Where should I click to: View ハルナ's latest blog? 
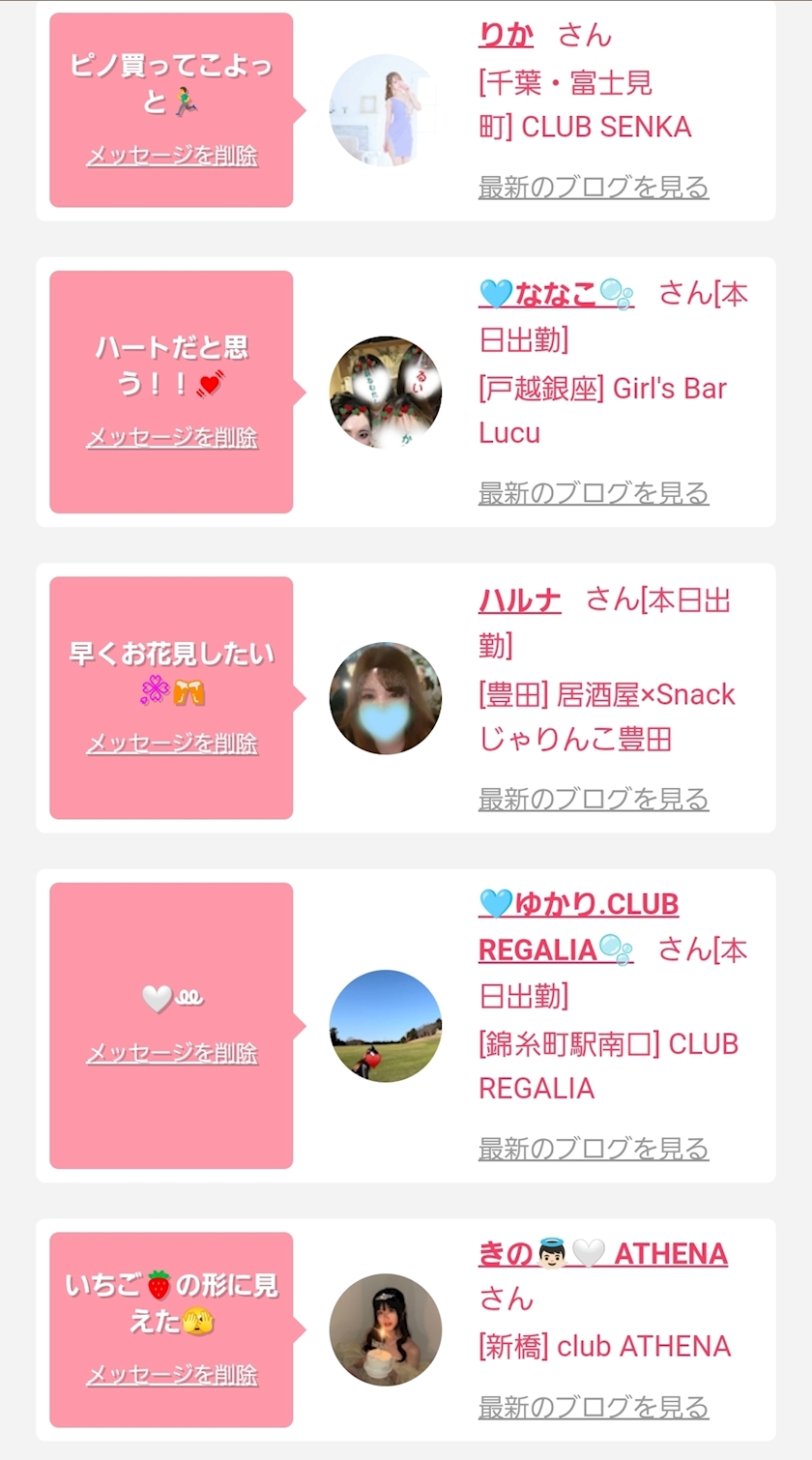pos(594,800)
